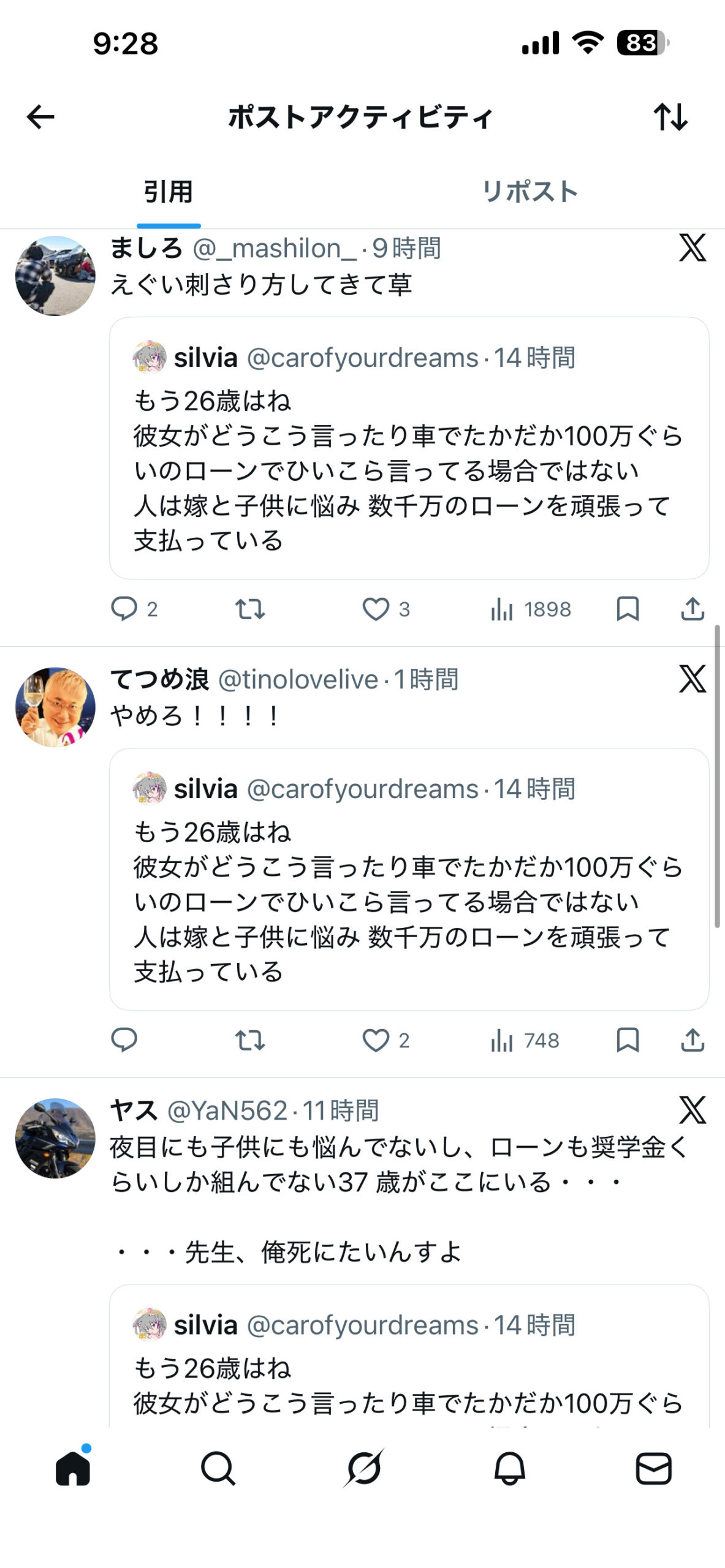This screenshot has height=1568, width=725.
Task: Go back with the arrow icon
Action: coord(40,117)
